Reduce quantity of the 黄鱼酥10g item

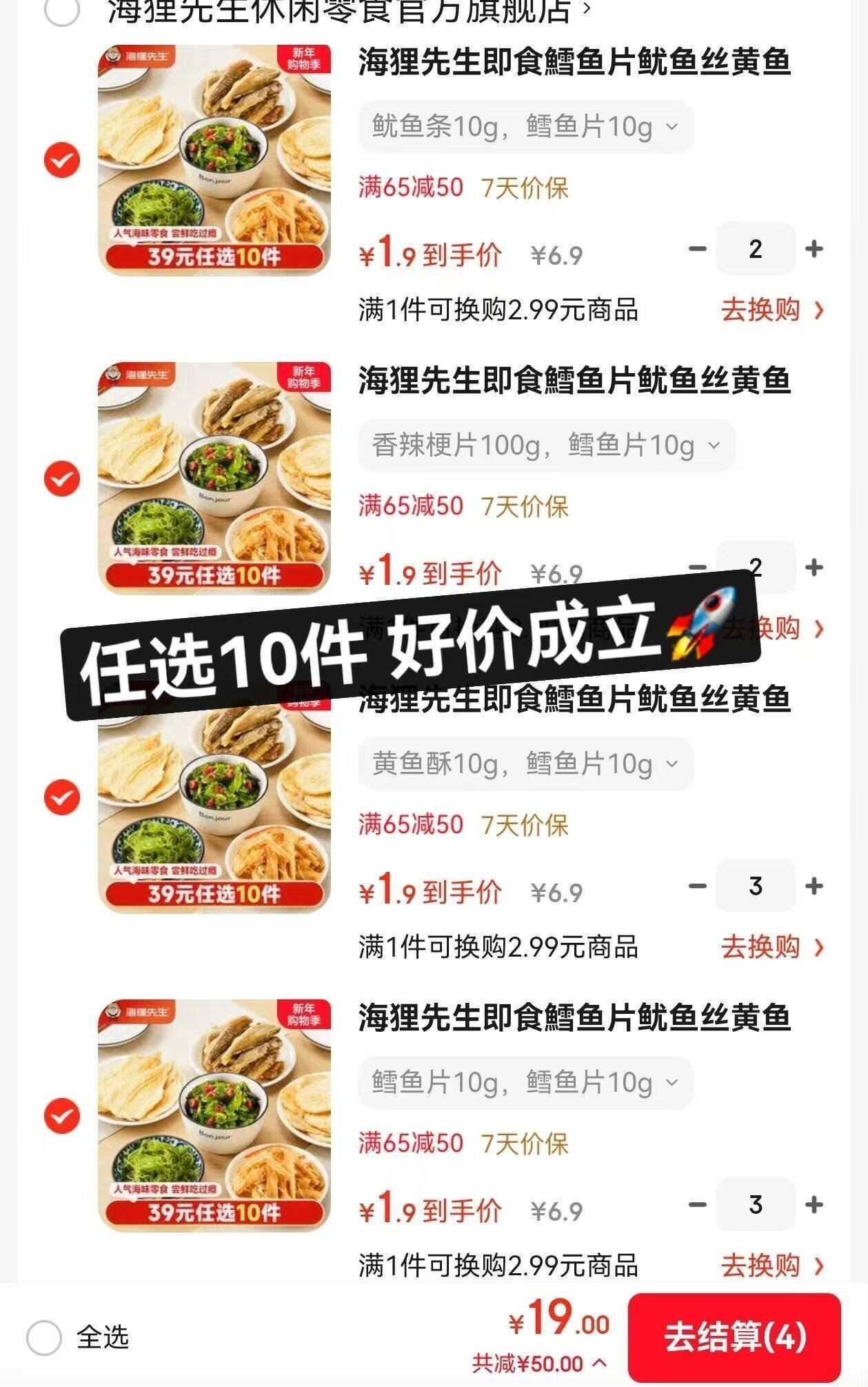click(x=698, y=886)
